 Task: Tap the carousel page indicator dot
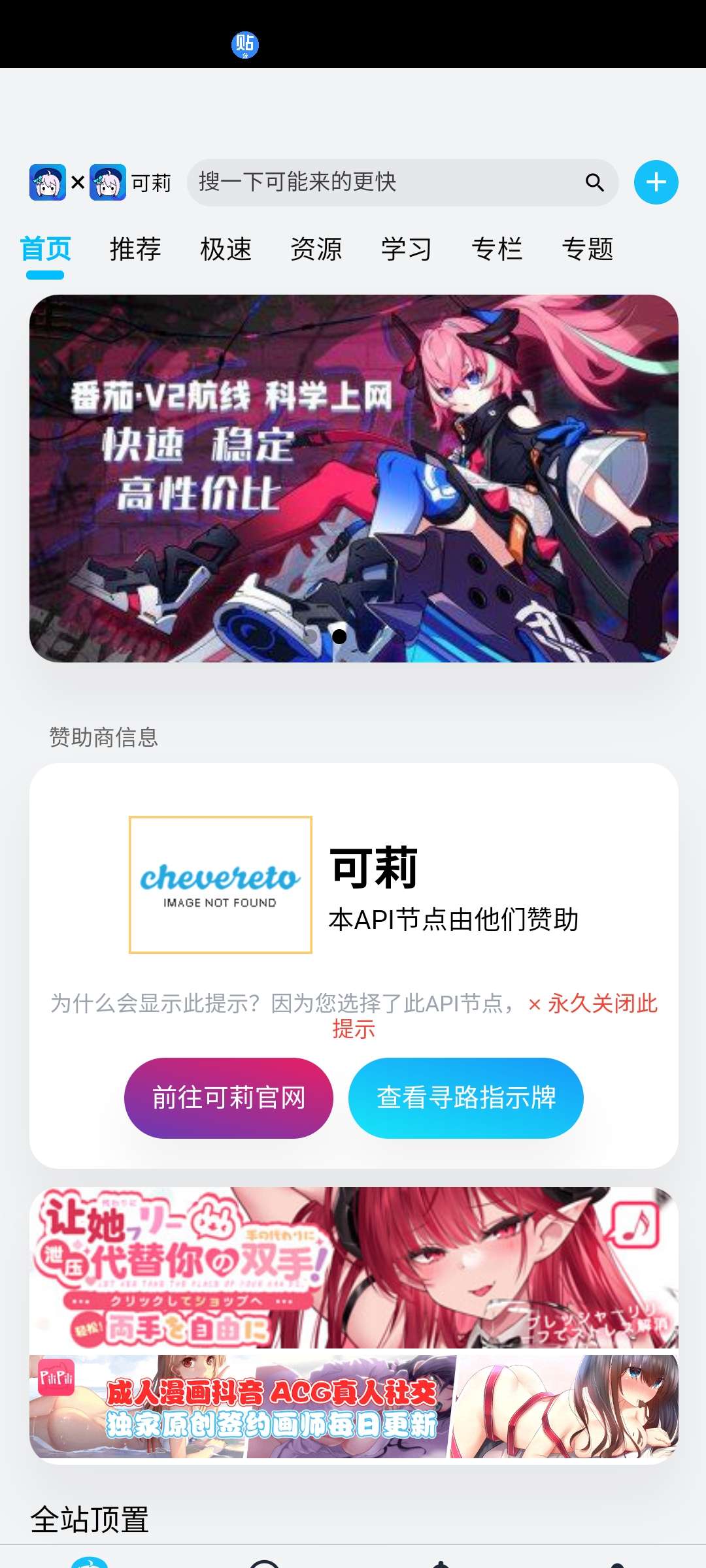[x=341, y=636]
